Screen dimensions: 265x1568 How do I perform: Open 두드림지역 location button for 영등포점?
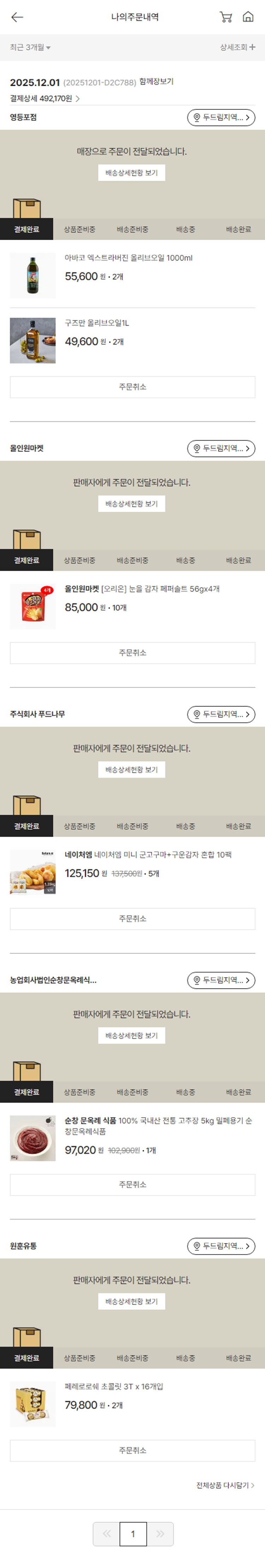pos(220,118)
